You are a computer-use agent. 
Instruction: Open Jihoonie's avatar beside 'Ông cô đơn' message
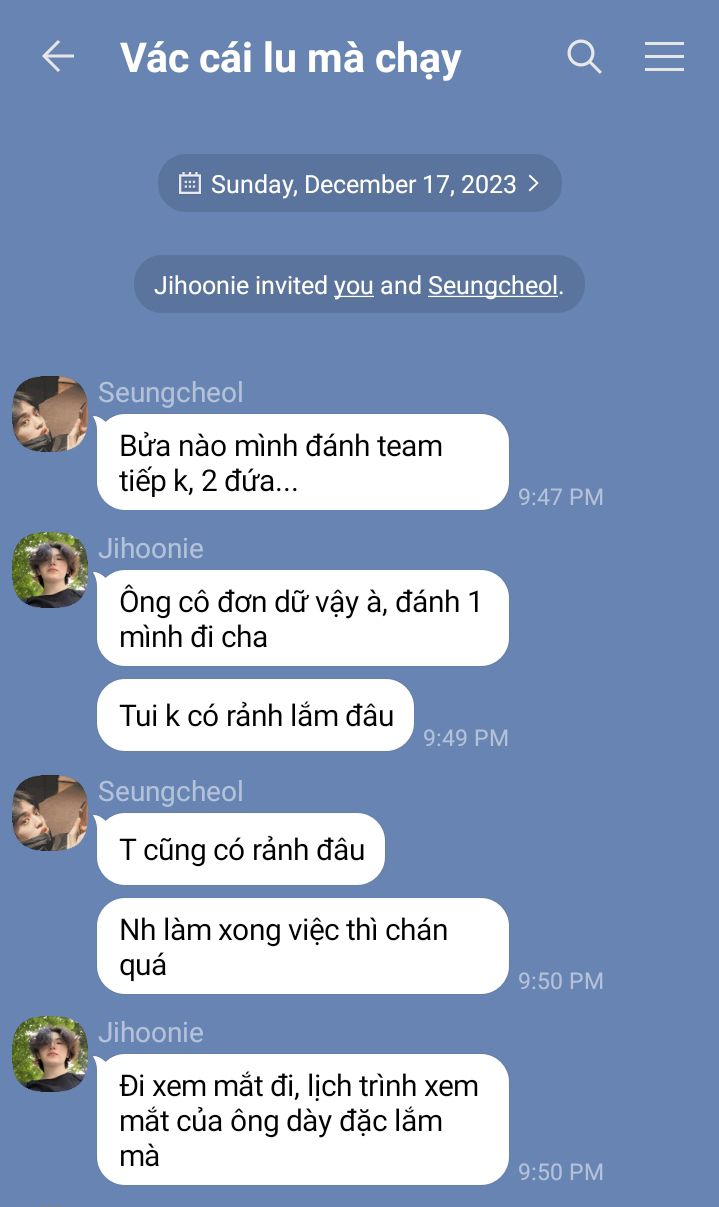(x=50, y=570)
